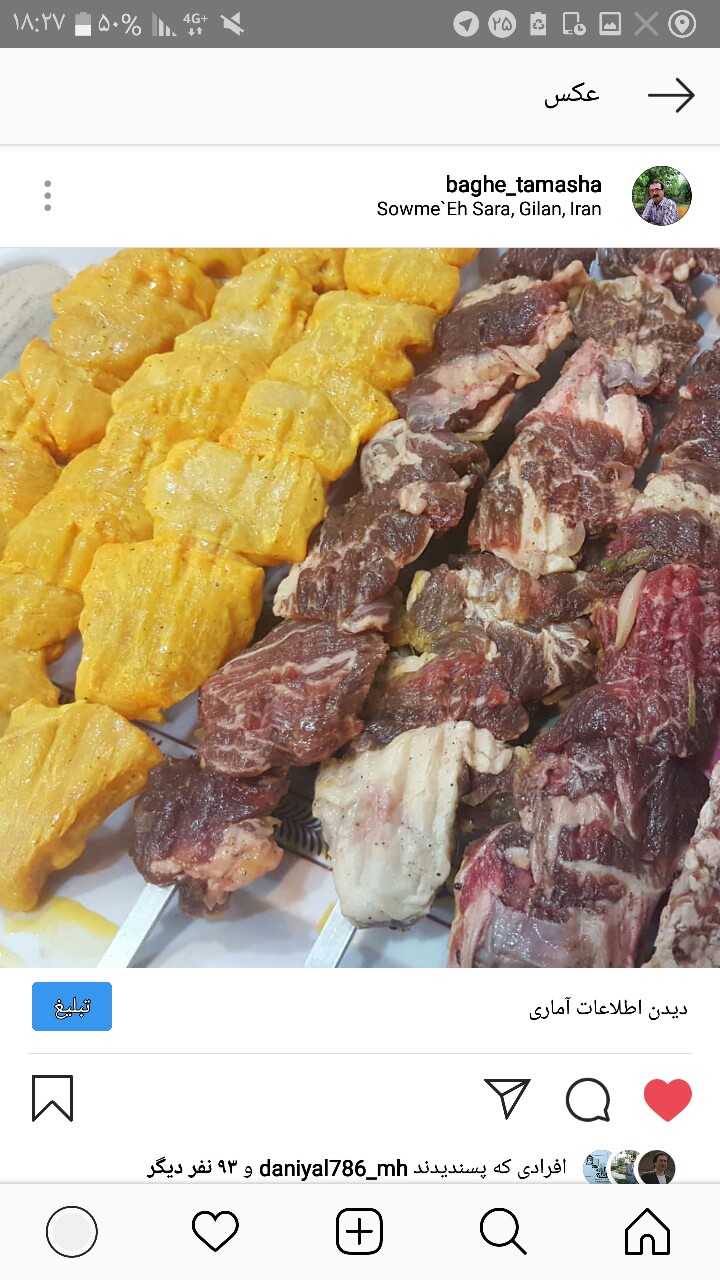Switch to the Search tab
The height and width of the screenshot is (1280, 720).
[503, 1231]
